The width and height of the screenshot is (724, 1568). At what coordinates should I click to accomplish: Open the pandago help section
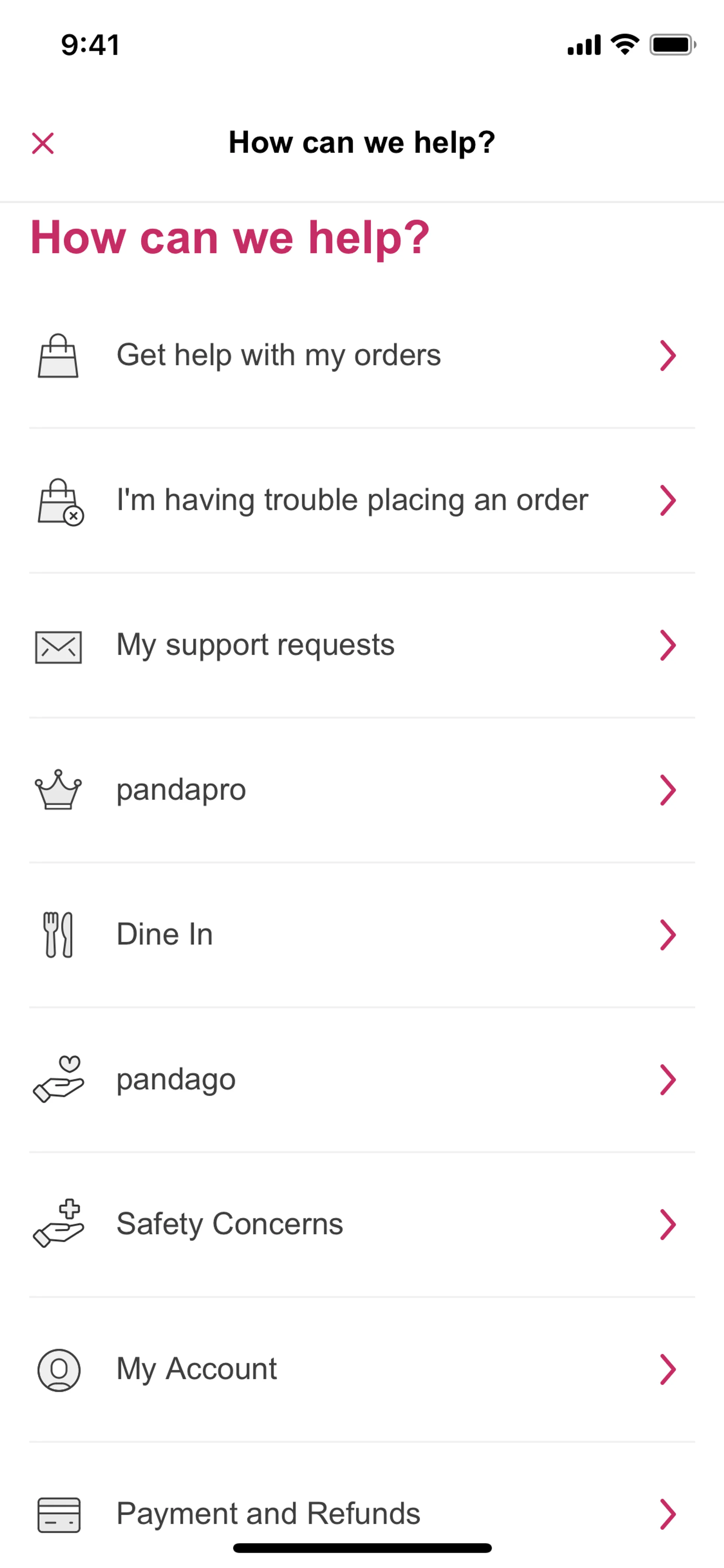[361, 1080]
